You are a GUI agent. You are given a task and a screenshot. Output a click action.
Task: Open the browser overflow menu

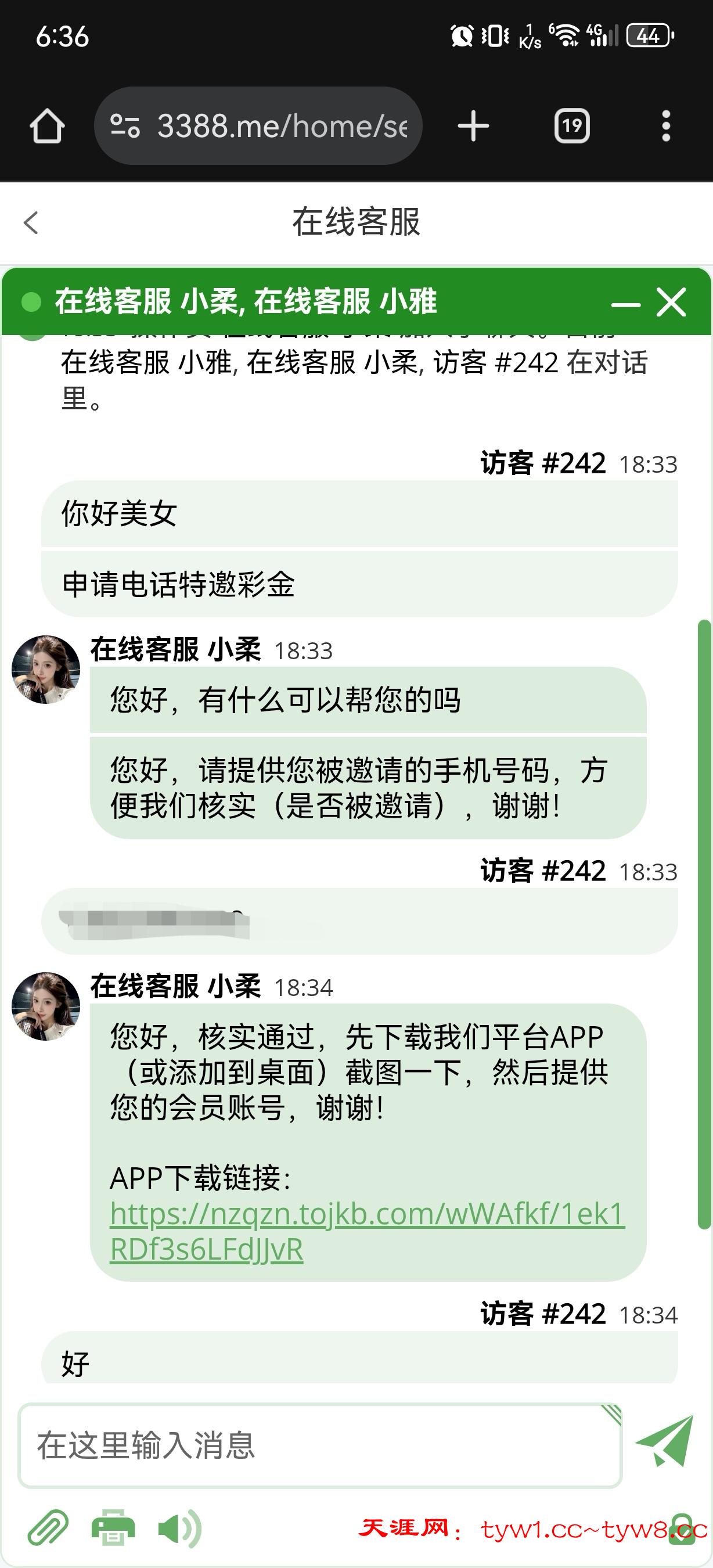pos(666,127)
